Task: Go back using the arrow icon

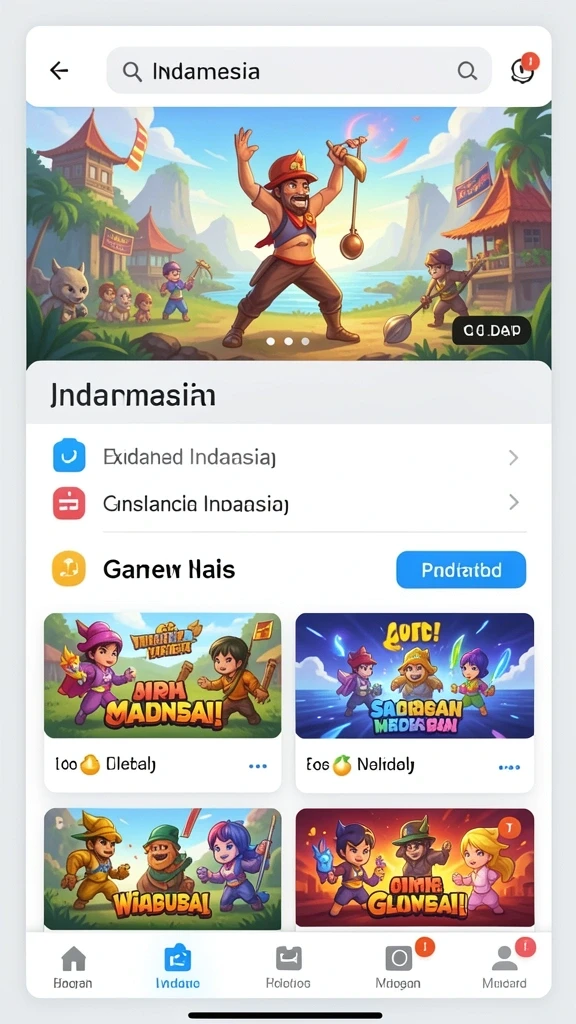Action: [x=59, y=71]
